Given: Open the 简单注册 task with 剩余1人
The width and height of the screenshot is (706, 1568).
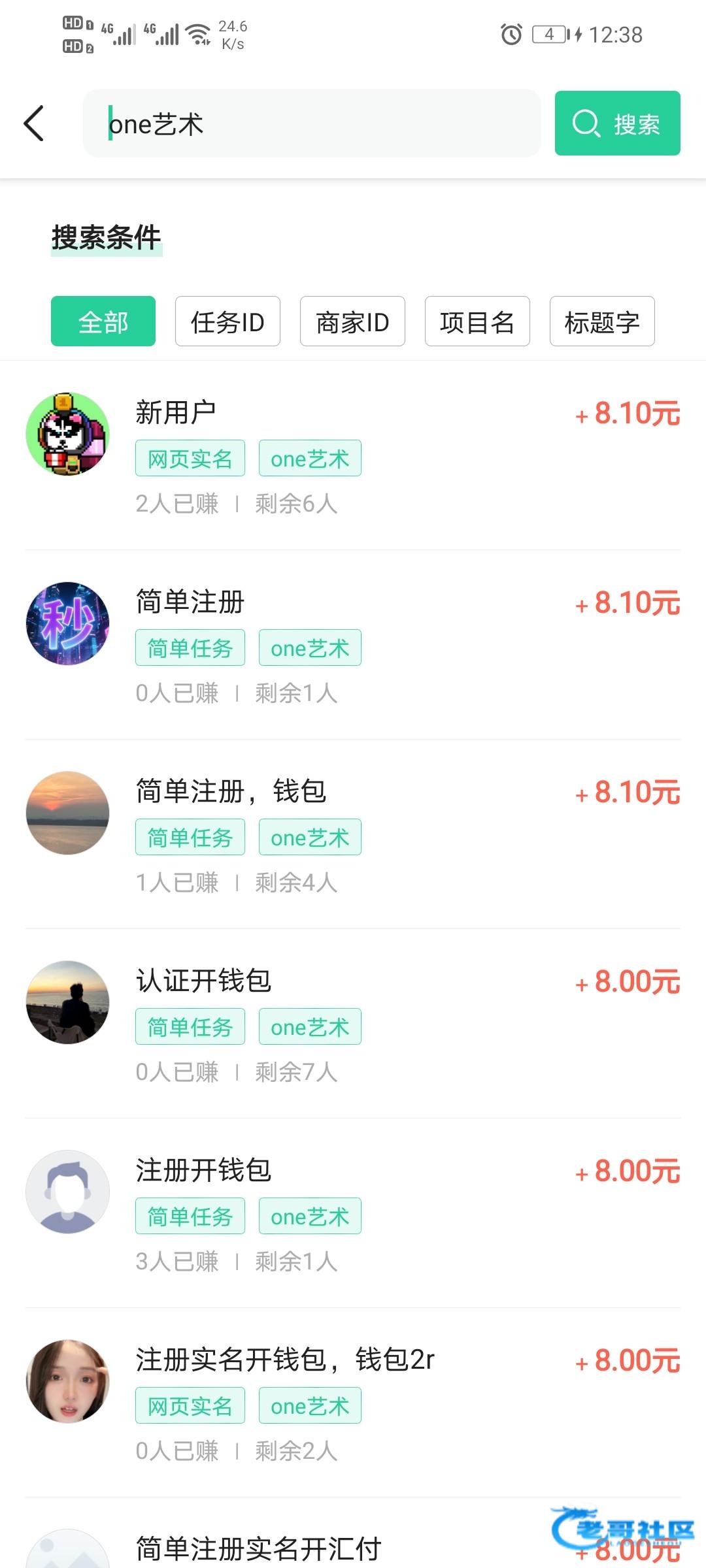Looking at the screenshot, I should (x=353, y=645).
